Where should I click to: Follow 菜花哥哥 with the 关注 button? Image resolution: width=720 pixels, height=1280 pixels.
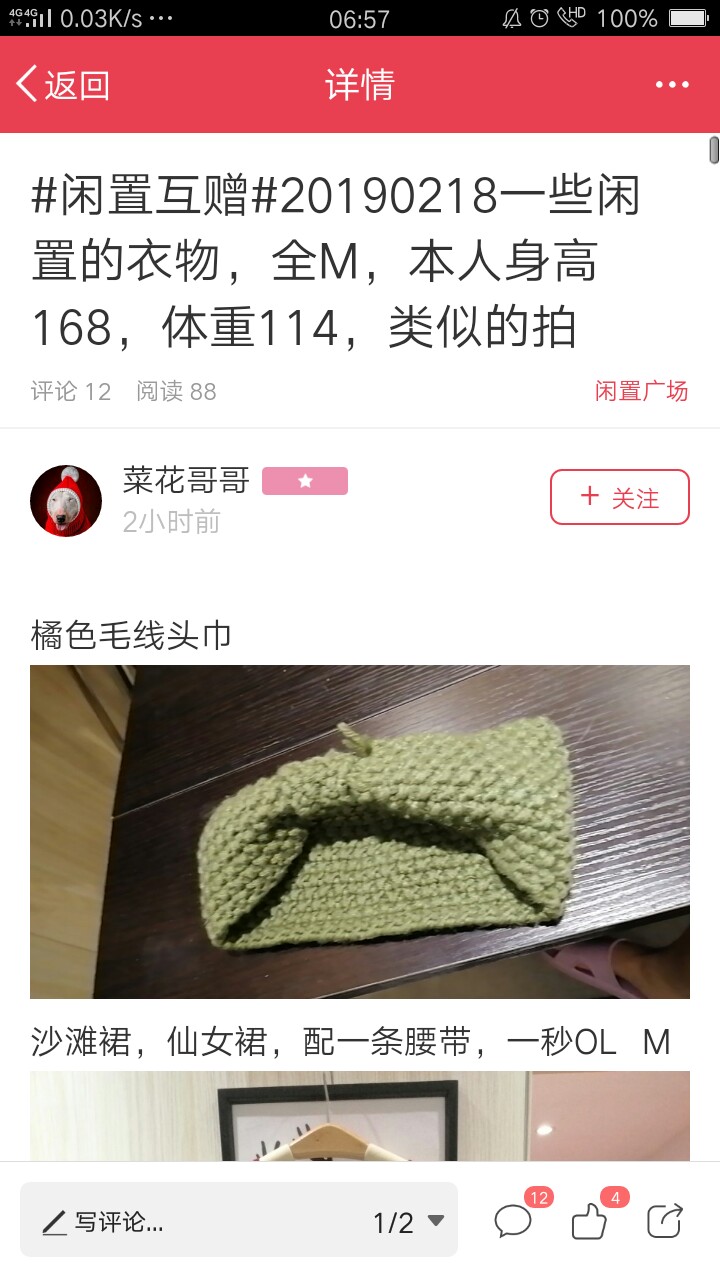(x=620, y=497)
